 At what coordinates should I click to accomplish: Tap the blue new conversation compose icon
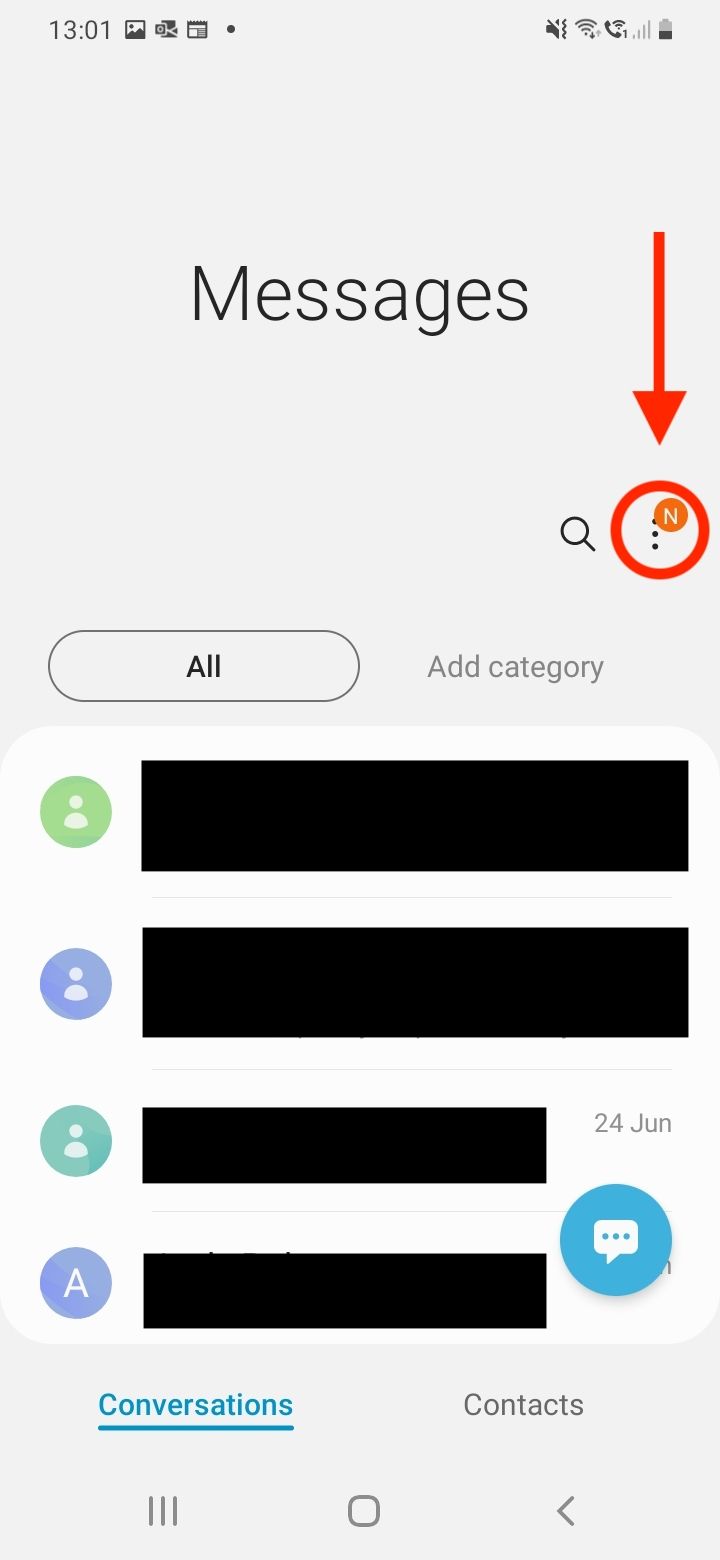(x=615, y=1240)
